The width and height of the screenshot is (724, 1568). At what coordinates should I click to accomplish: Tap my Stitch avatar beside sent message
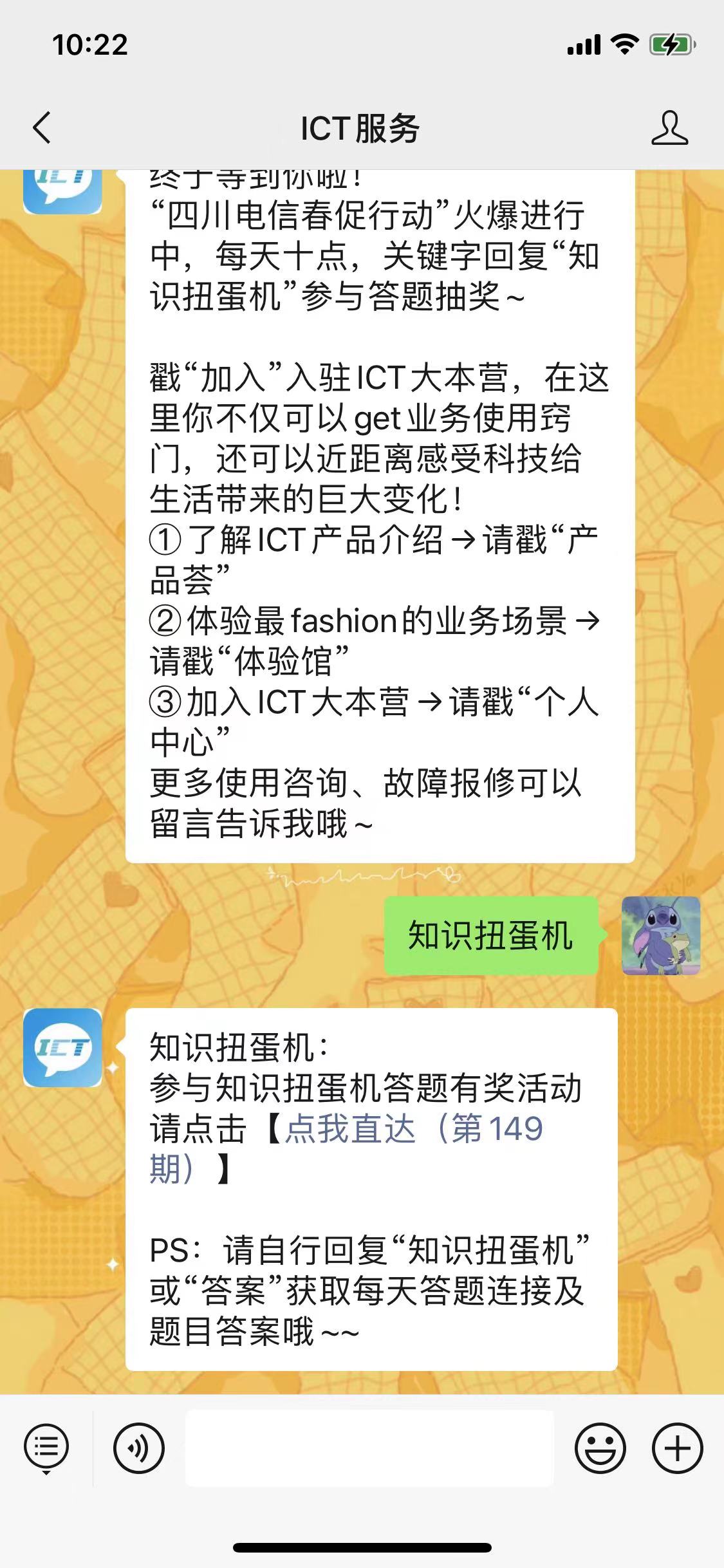pos(660,935)
